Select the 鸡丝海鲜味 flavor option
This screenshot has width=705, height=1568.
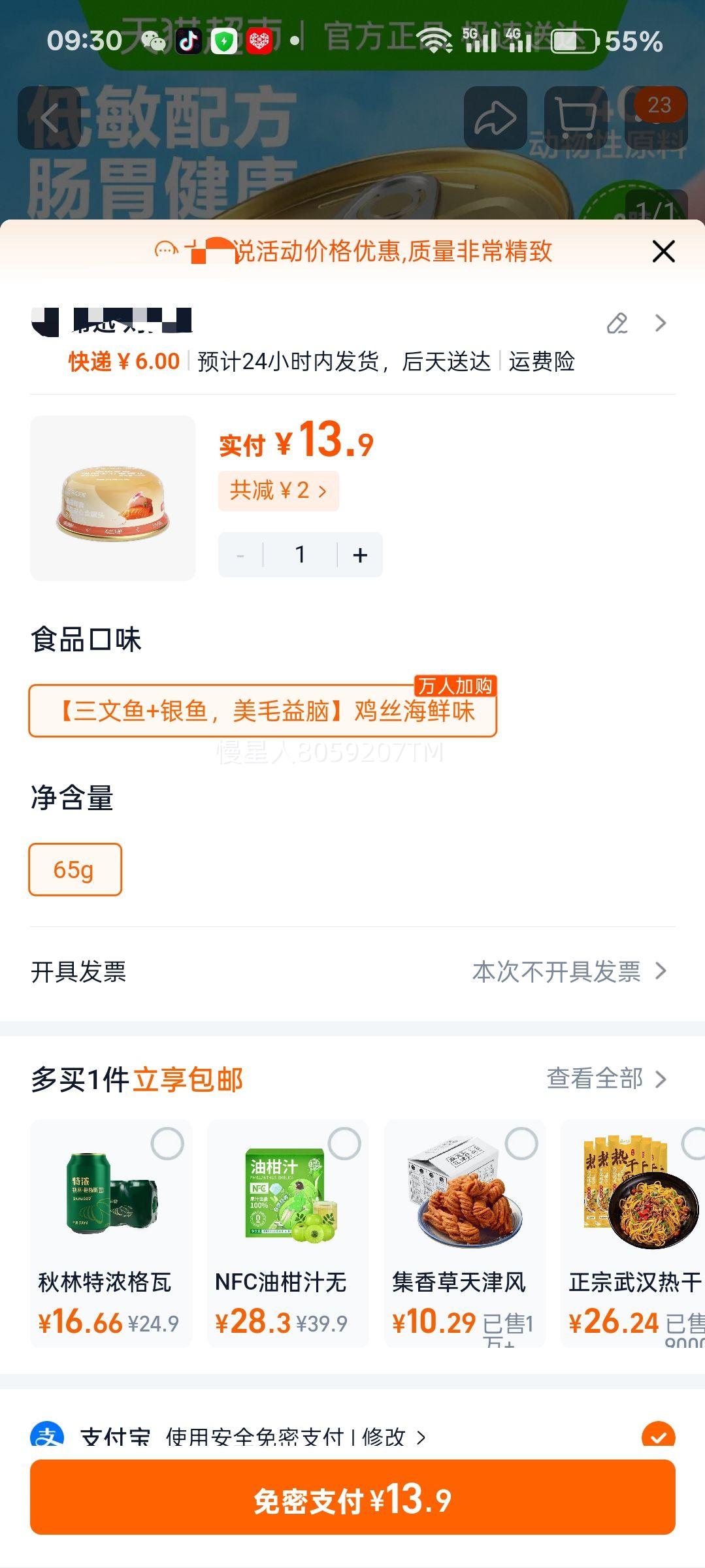point(263,711)
